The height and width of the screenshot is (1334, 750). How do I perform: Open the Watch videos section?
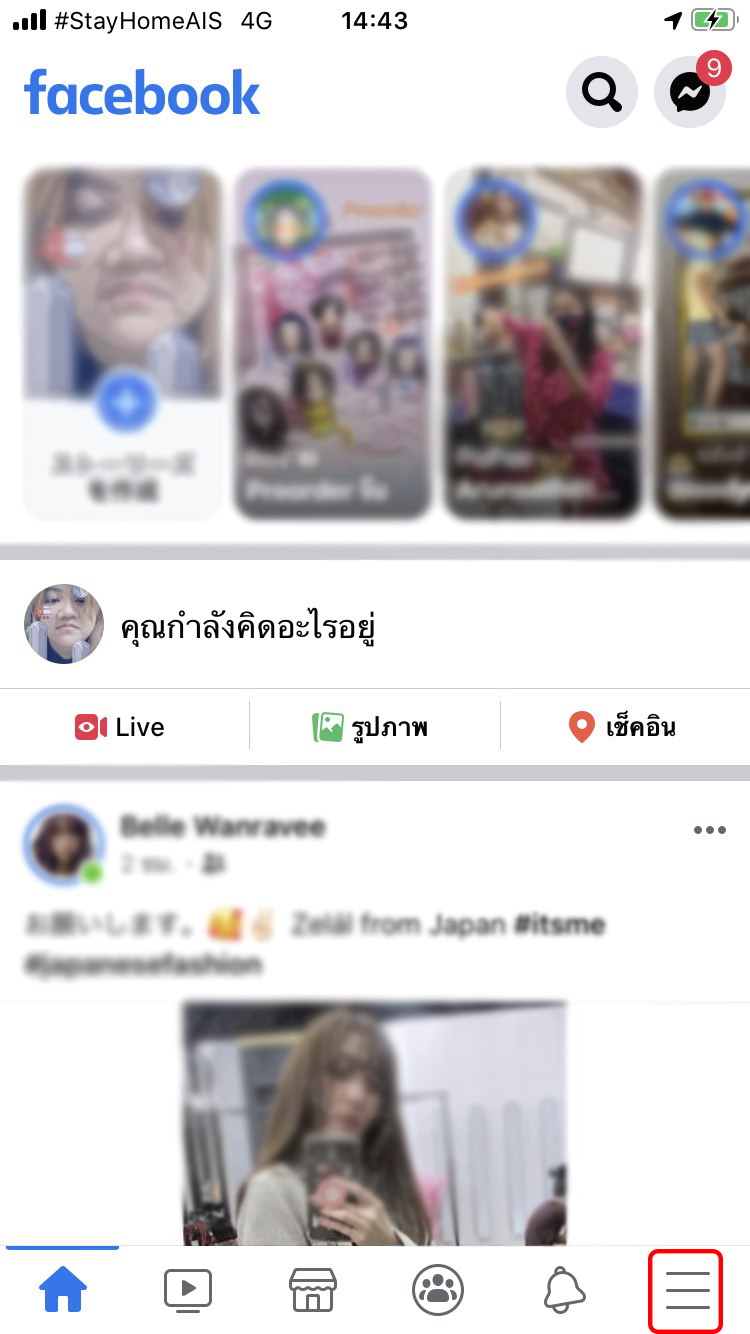pyautogui.click(x=187, y=1289)
